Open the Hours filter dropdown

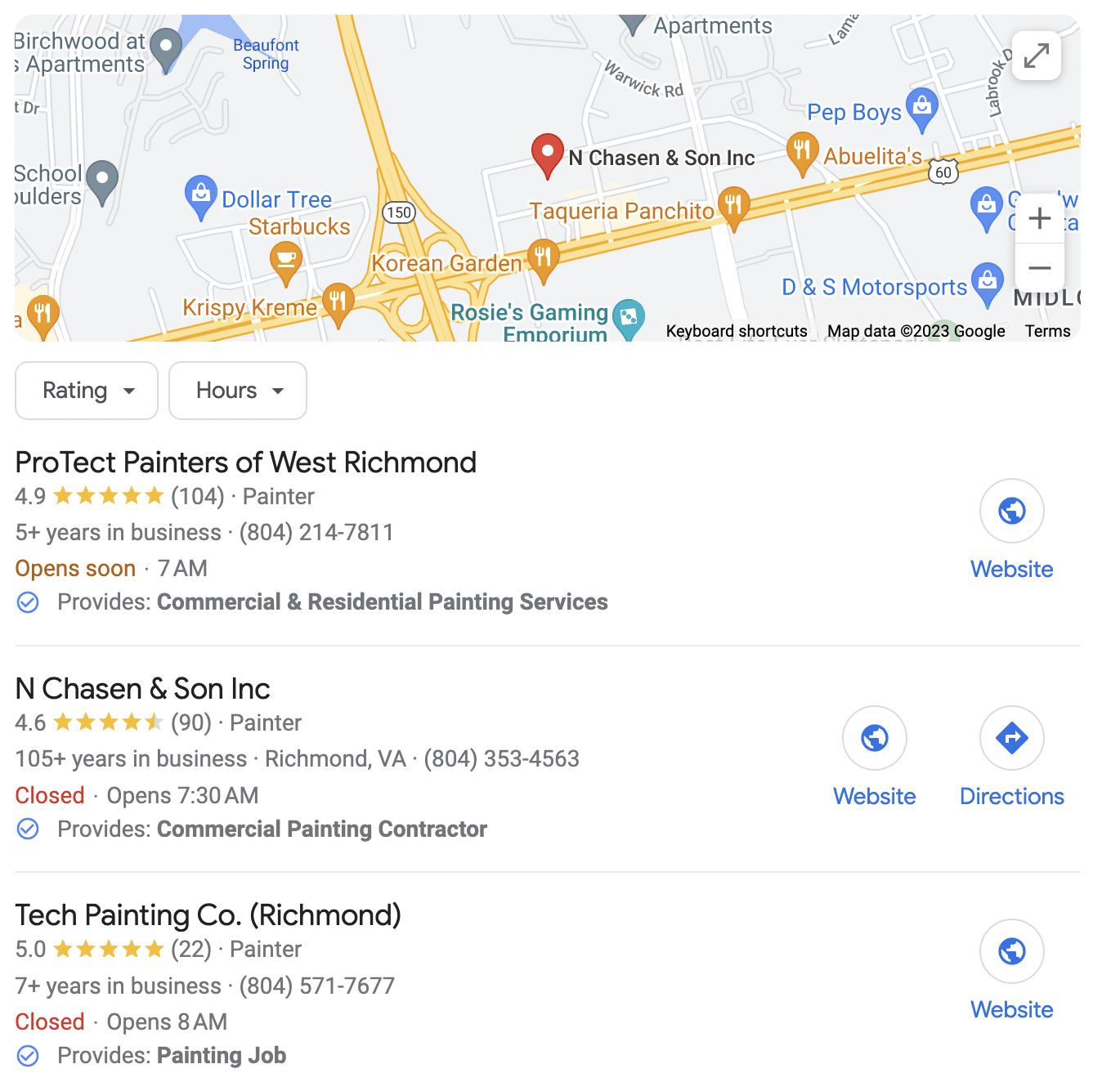click(x=238, y=391)
